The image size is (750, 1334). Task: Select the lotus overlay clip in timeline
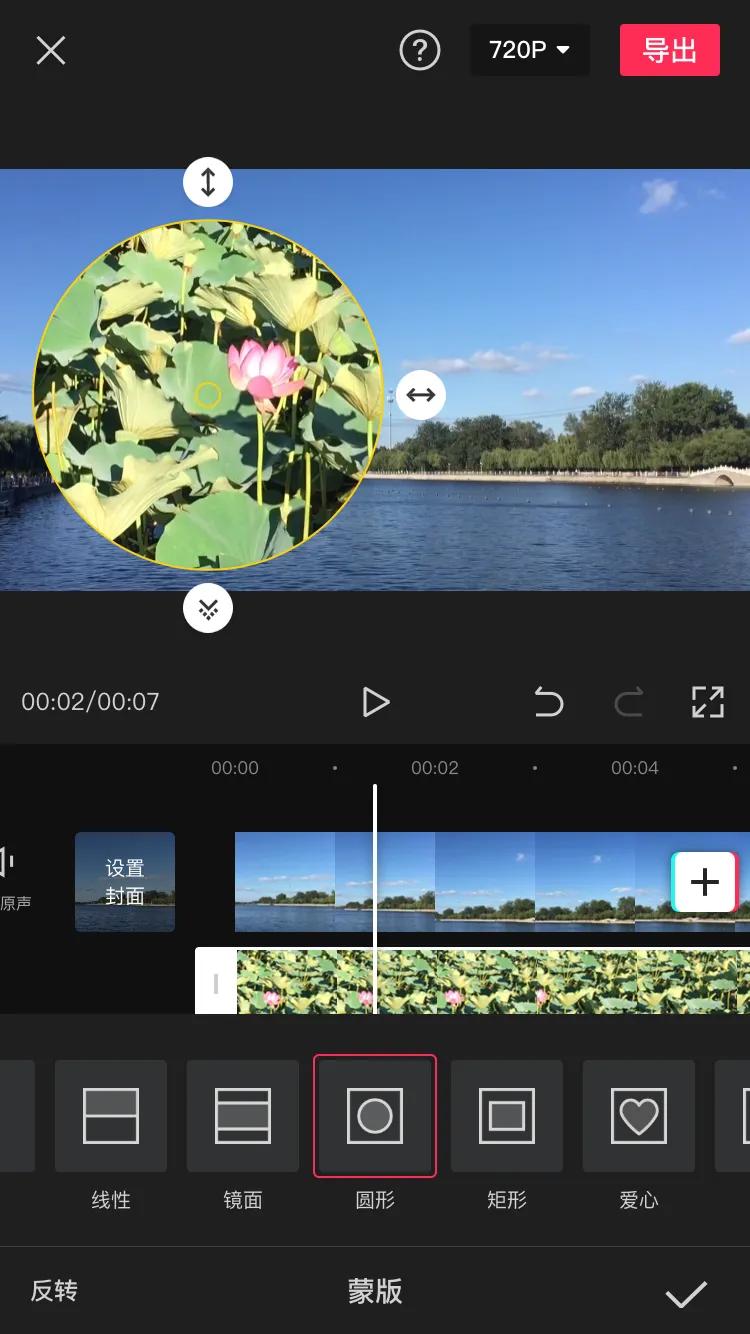[490, 981]
